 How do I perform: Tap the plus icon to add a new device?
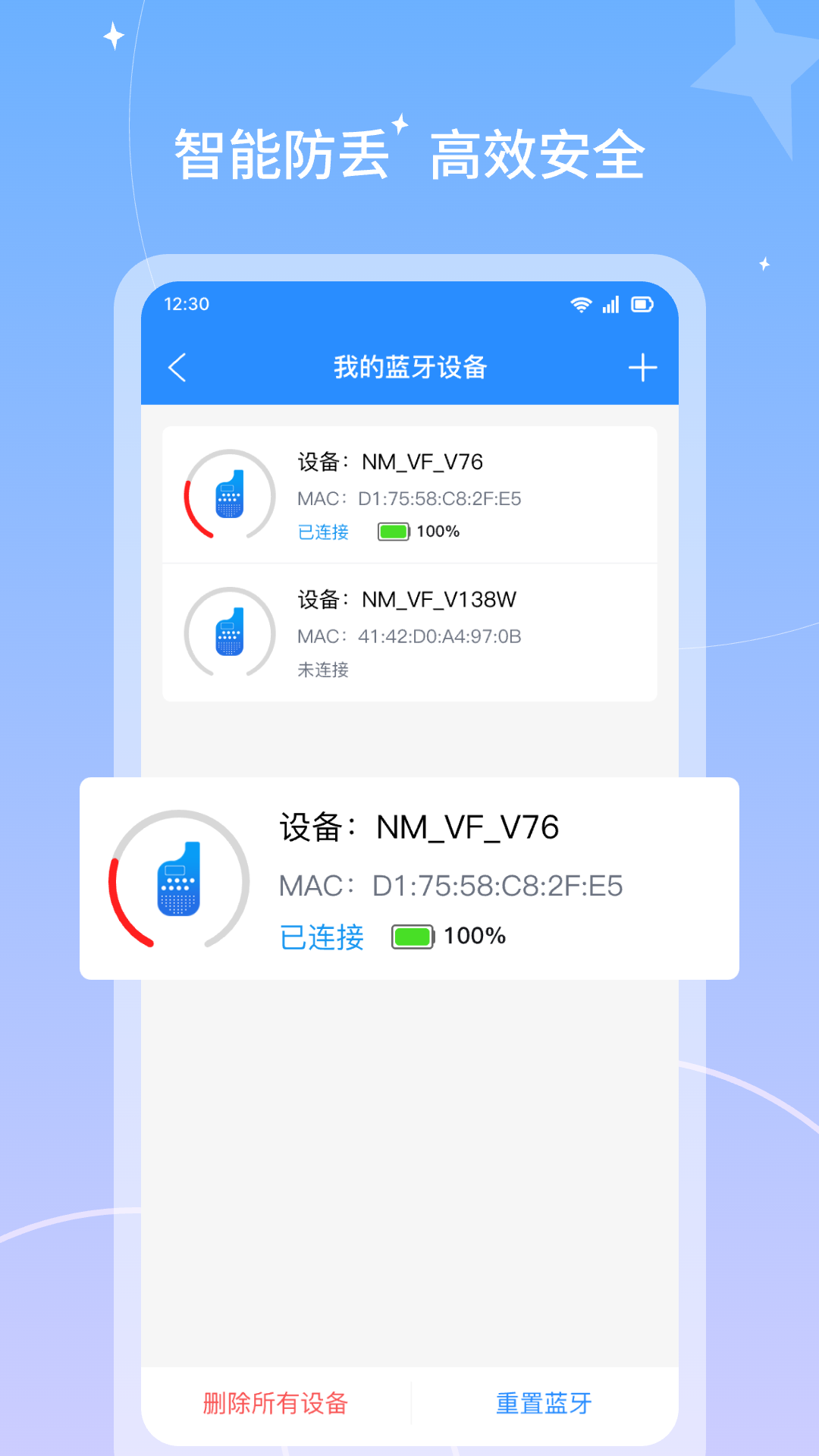point(643,367)
